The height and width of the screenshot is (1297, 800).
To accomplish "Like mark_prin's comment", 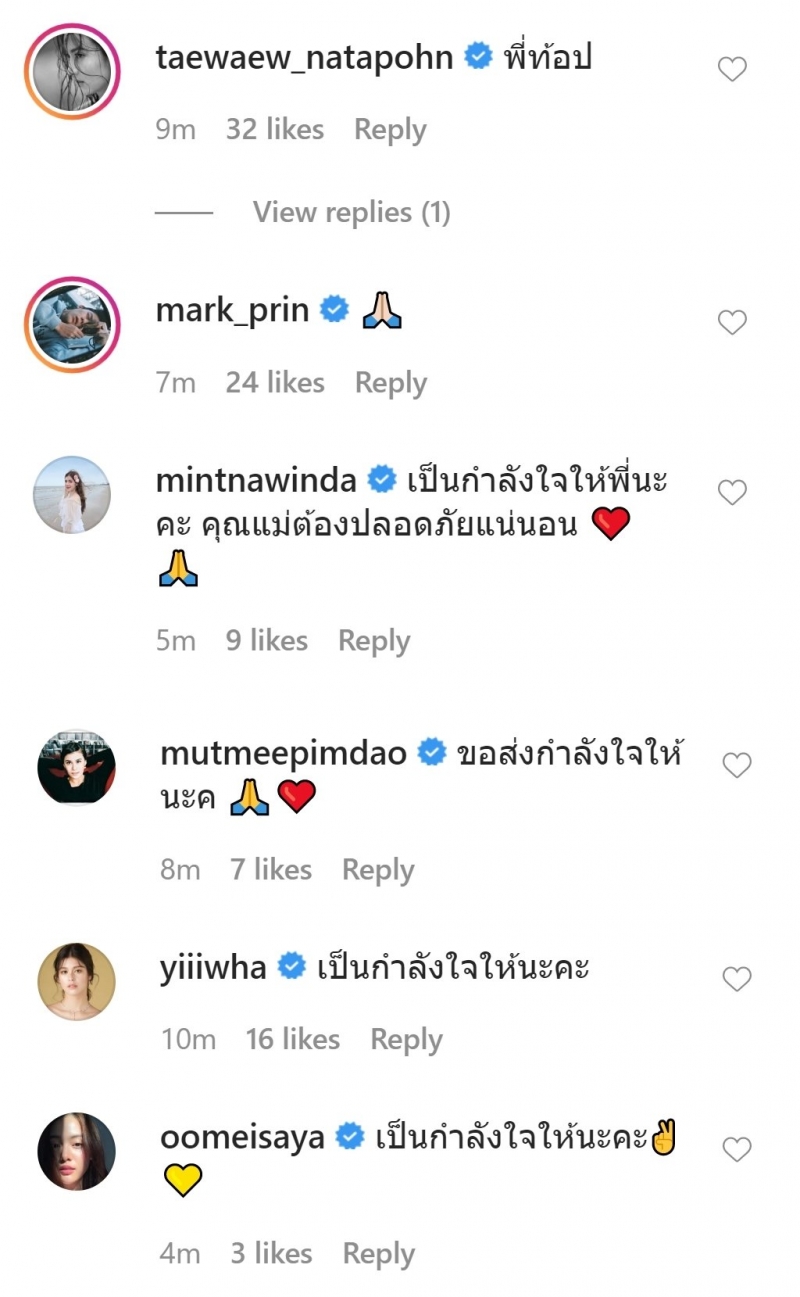I will point(733,322).
